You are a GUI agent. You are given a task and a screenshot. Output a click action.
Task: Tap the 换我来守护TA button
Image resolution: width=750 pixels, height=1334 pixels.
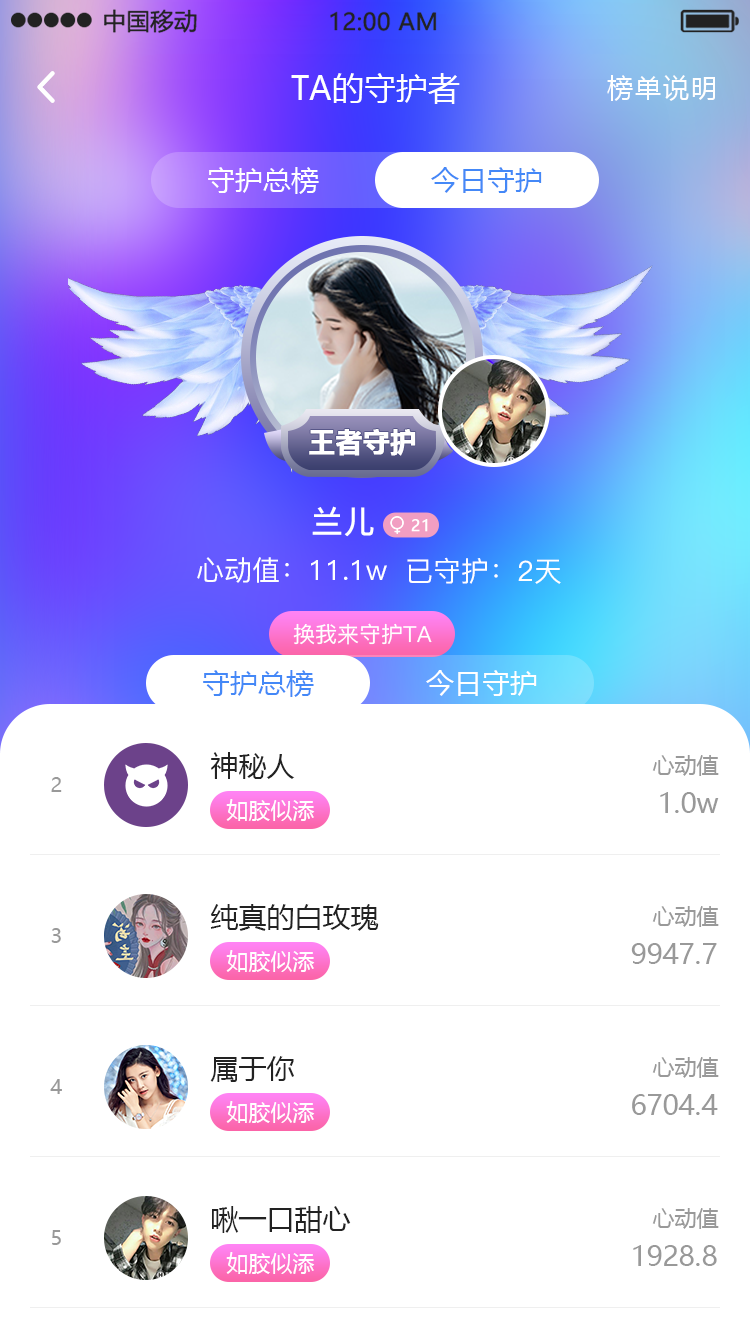coord(362,634)
